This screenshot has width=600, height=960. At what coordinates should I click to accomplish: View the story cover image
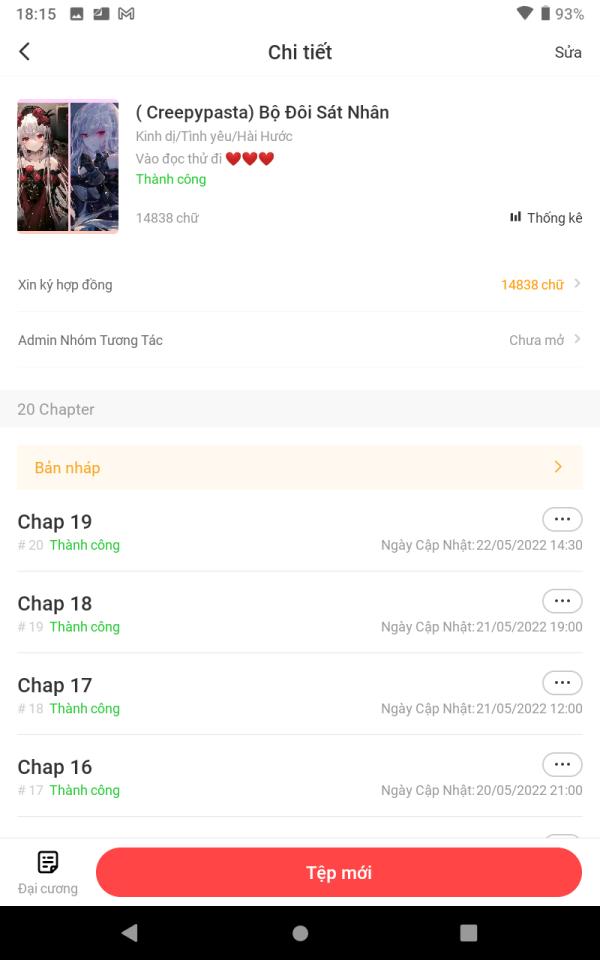pos(68,166)
